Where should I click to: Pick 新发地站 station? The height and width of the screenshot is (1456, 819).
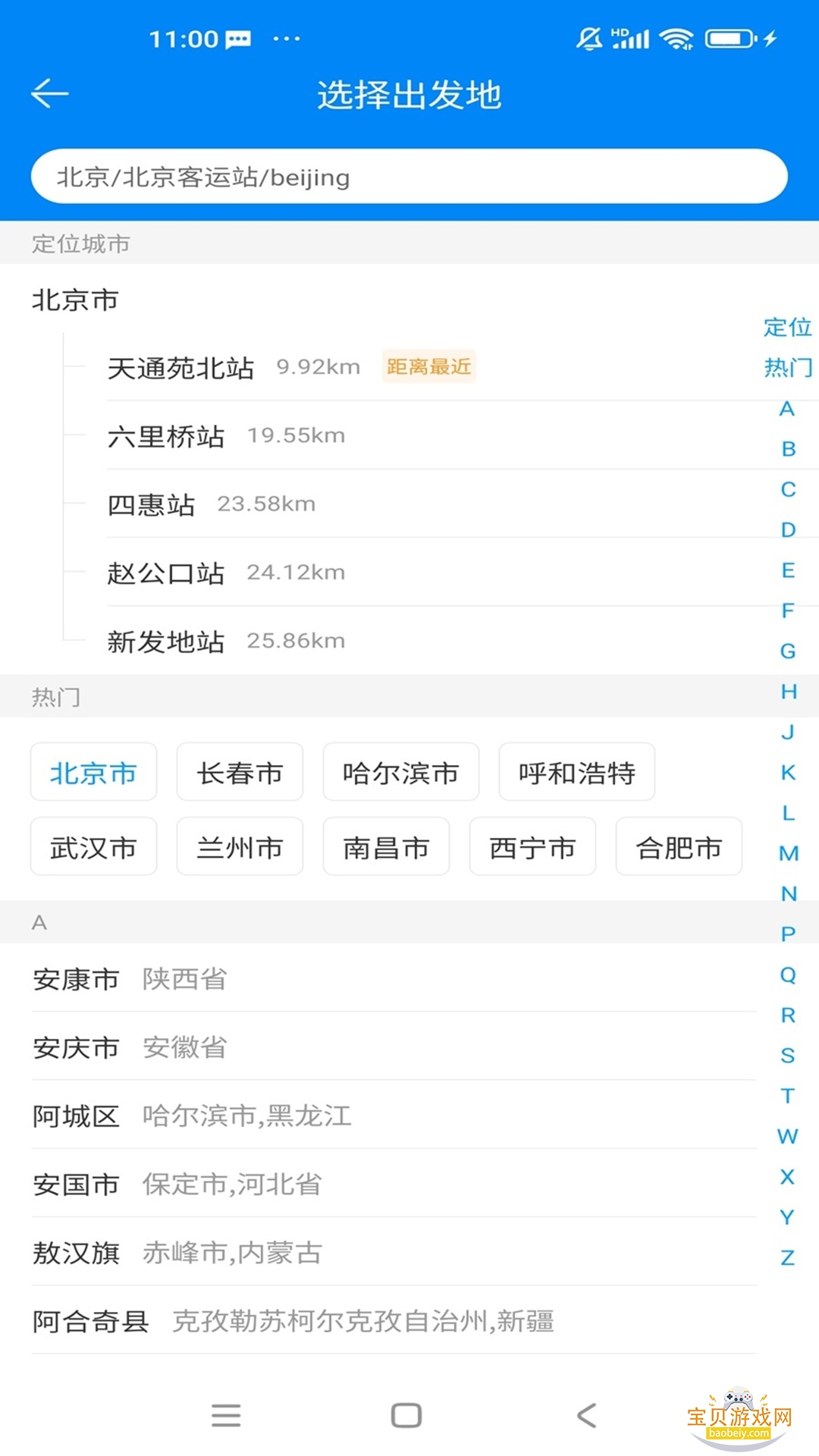[x=166, y=642]
